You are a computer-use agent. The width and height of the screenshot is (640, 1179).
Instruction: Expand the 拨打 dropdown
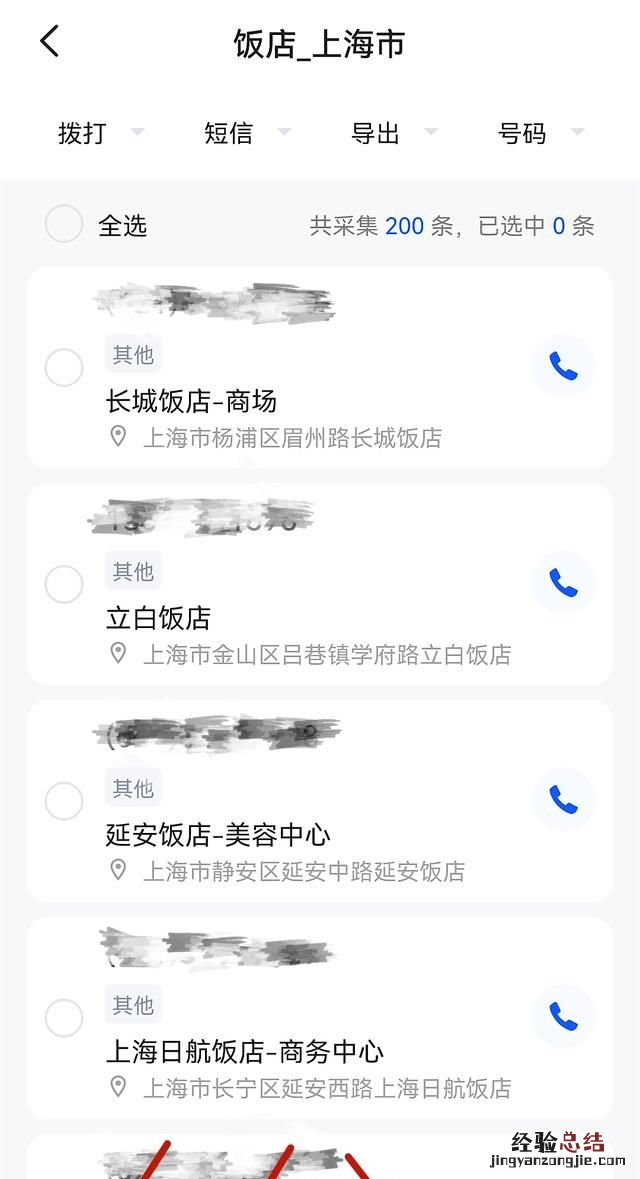100,133
